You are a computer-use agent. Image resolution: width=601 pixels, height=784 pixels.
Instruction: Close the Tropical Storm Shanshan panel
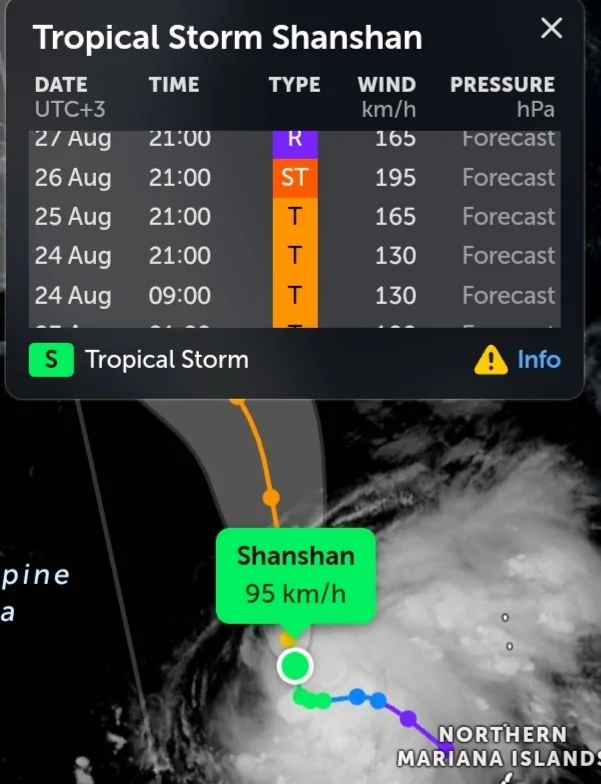coord(551,29)
